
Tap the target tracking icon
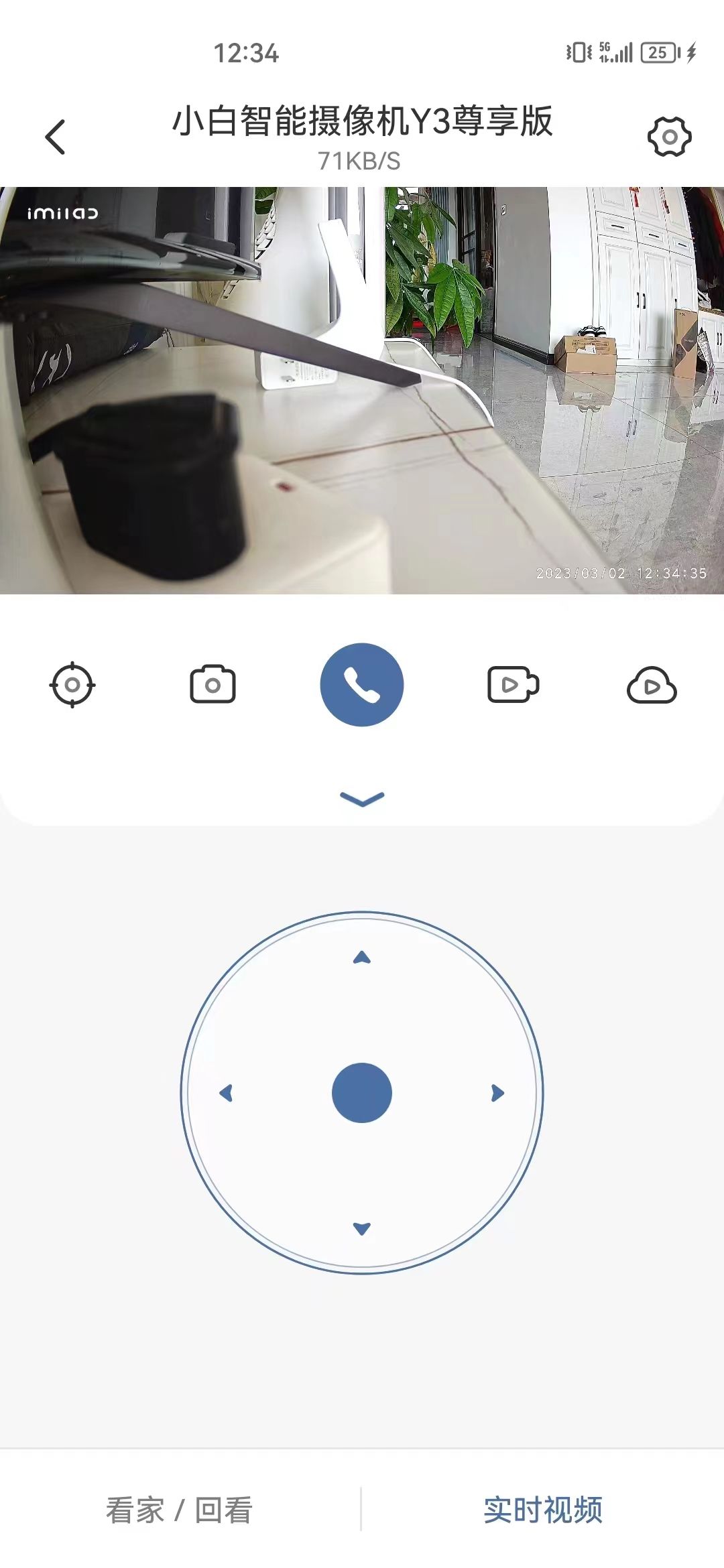tap(72, 685)
